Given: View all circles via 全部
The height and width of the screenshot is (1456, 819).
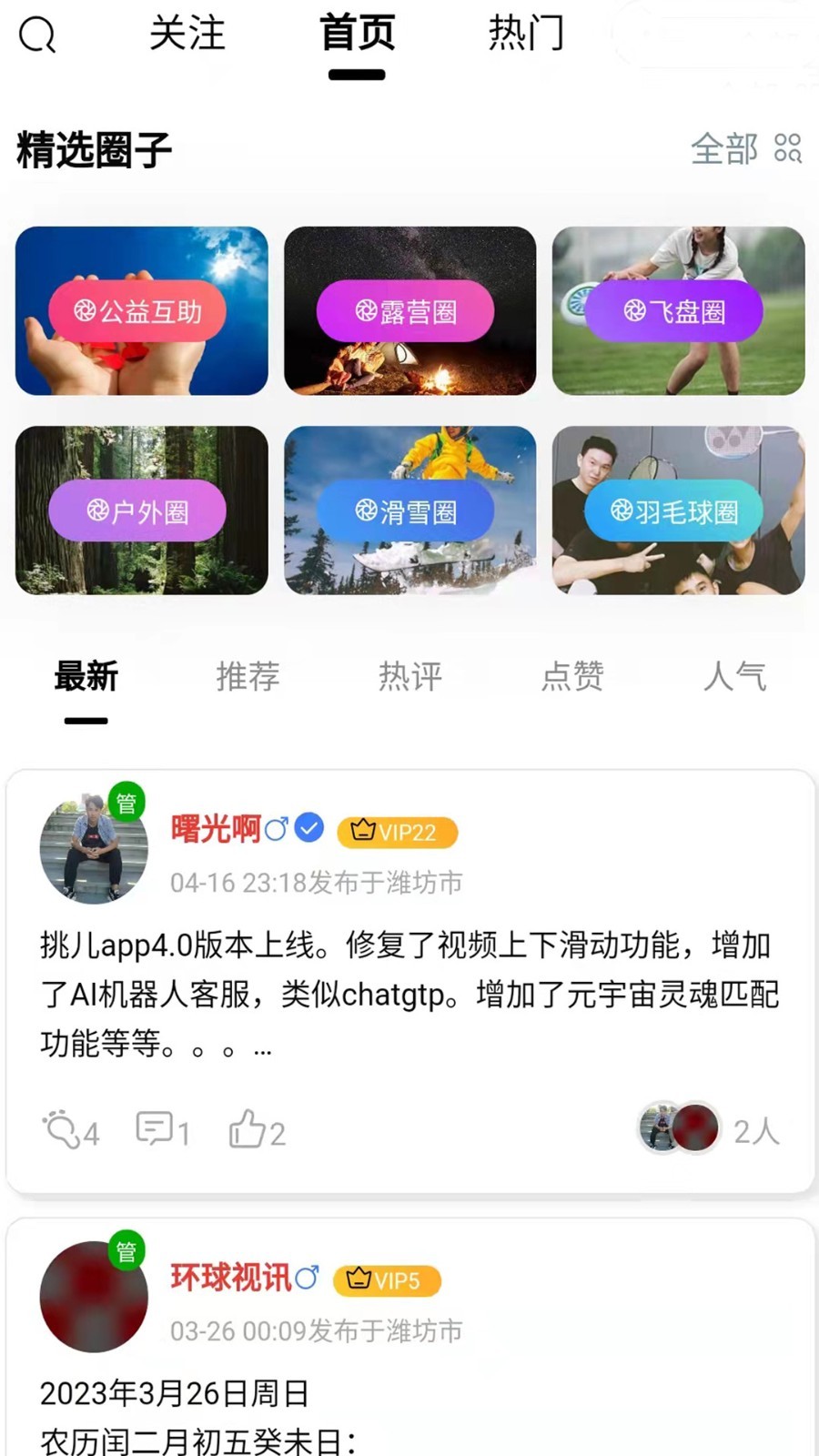Looking at the screenshot, I should [745, 148].
